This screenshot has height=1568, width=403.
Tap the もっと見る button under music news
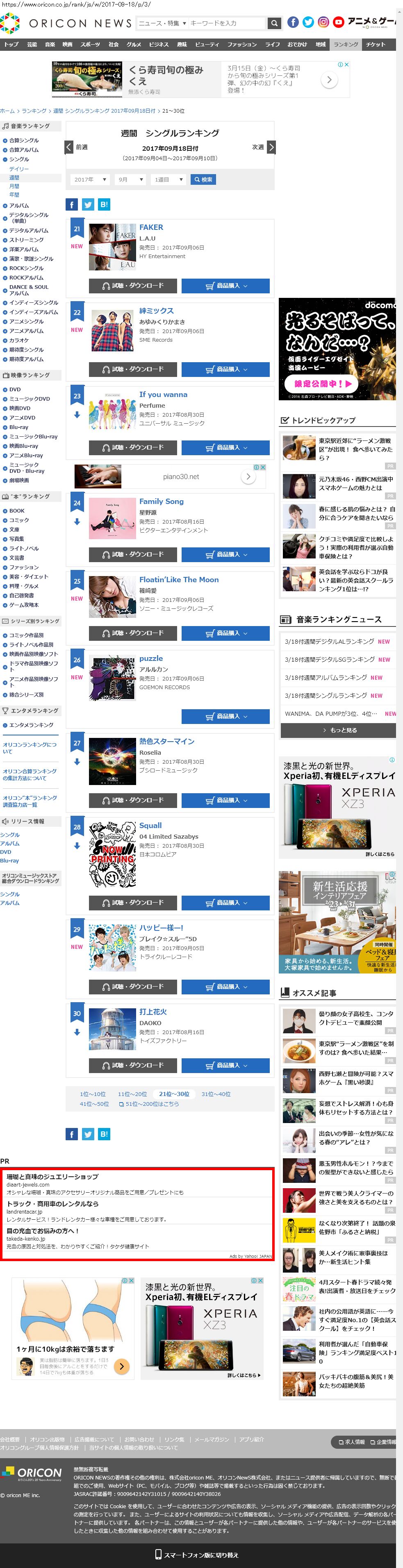pos(338,730)
